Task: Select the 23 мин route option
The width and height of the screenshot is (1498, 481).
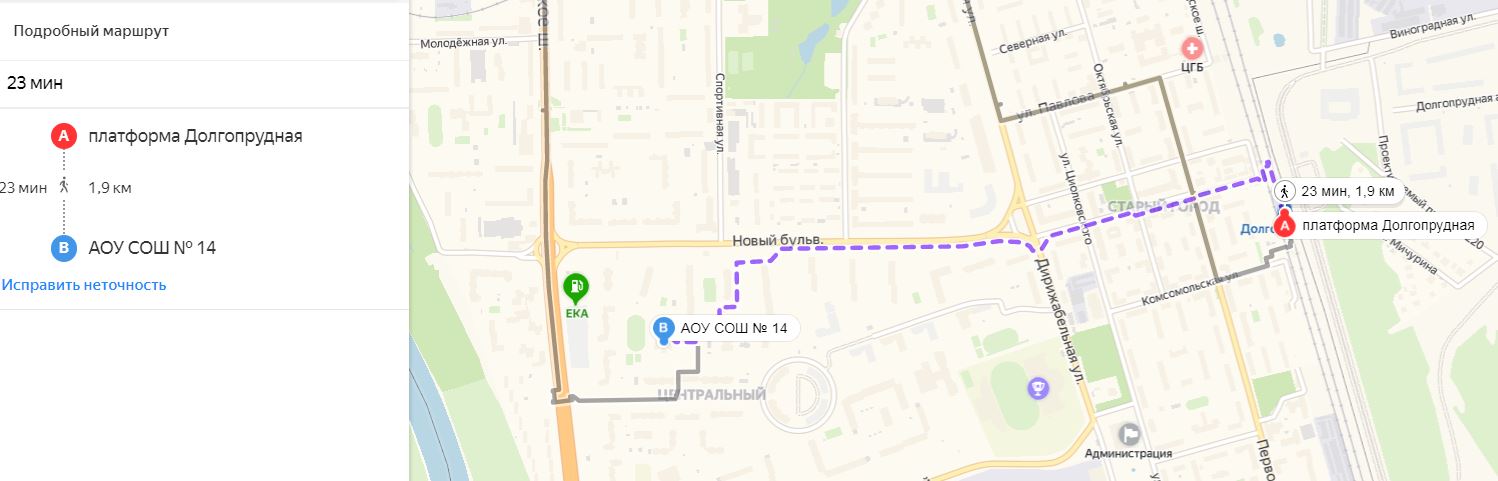Action: (x=35, y=84)
